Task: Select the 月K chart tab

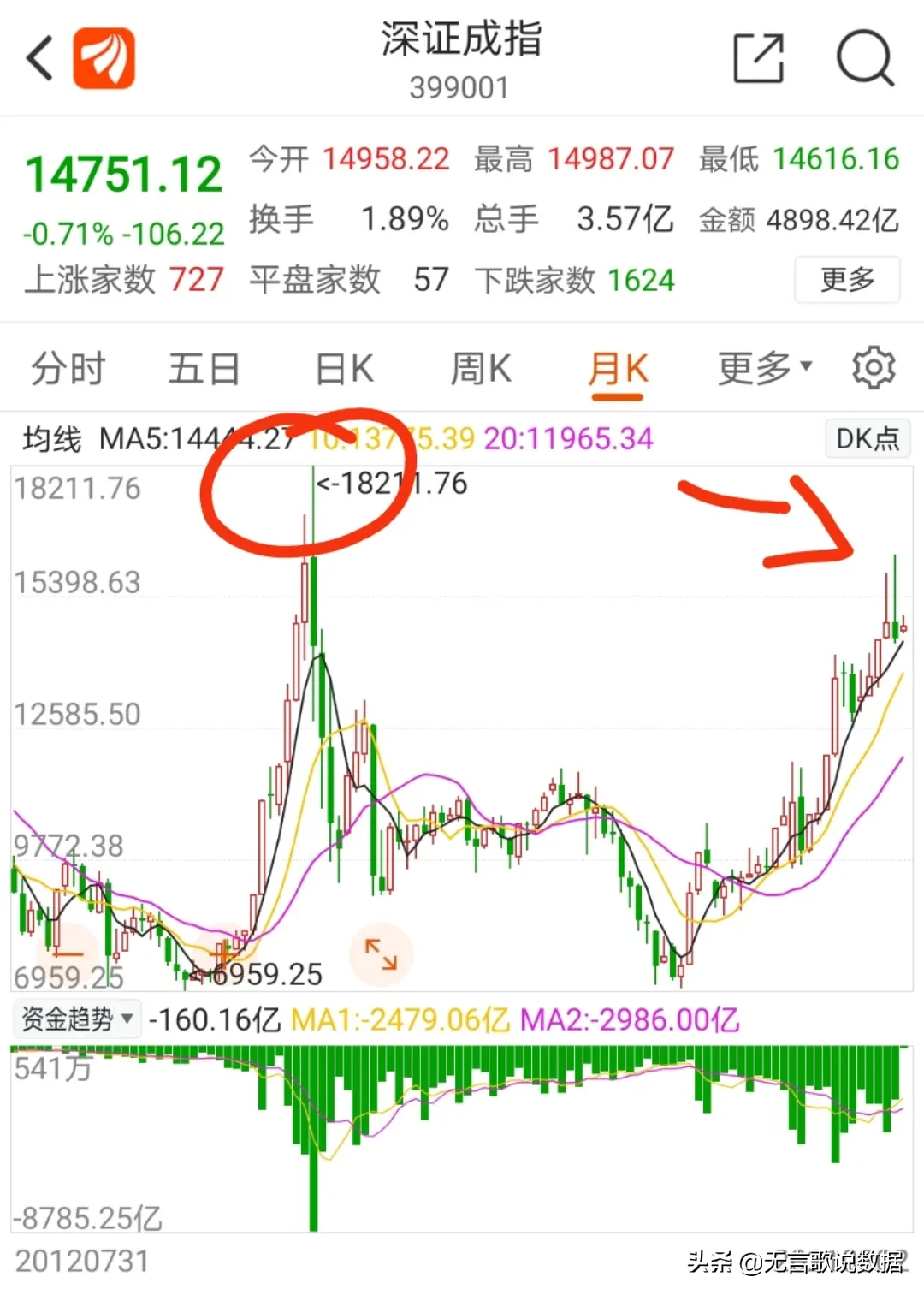Action: tap(618, 370)
